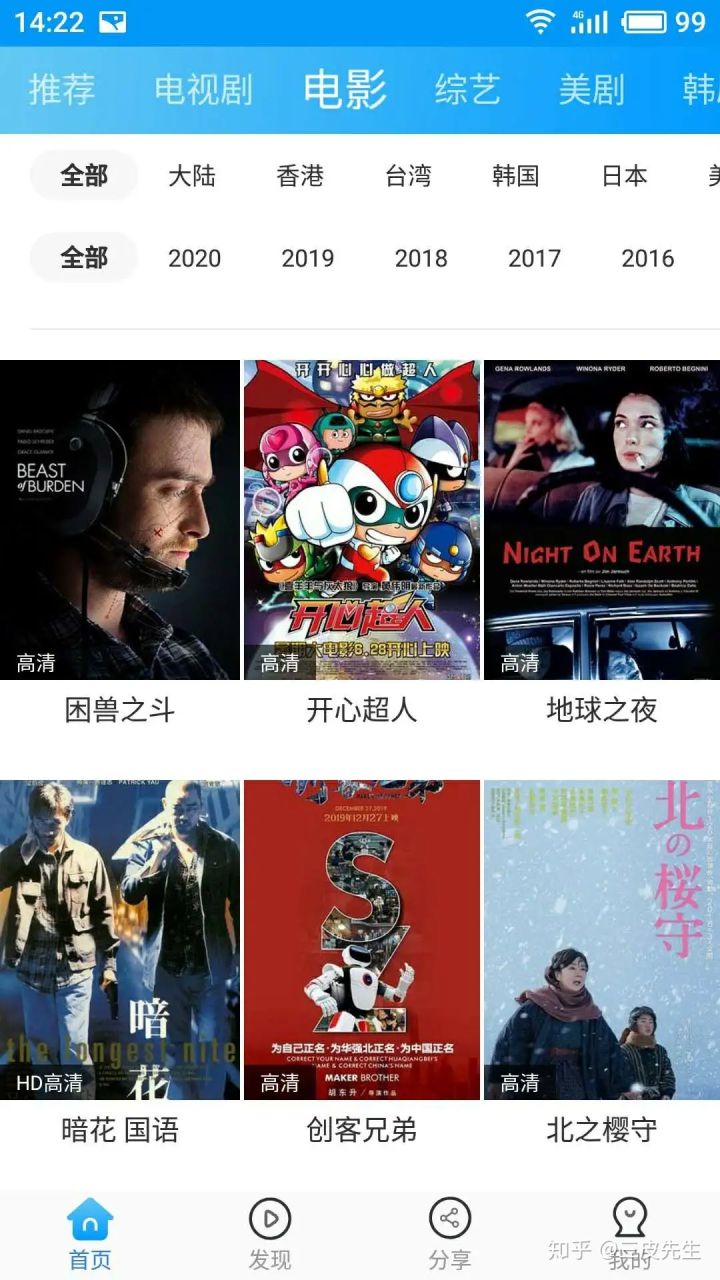Open the 地球之夜 title link
The image size is (720, 1280).
[x=601, y=710]
